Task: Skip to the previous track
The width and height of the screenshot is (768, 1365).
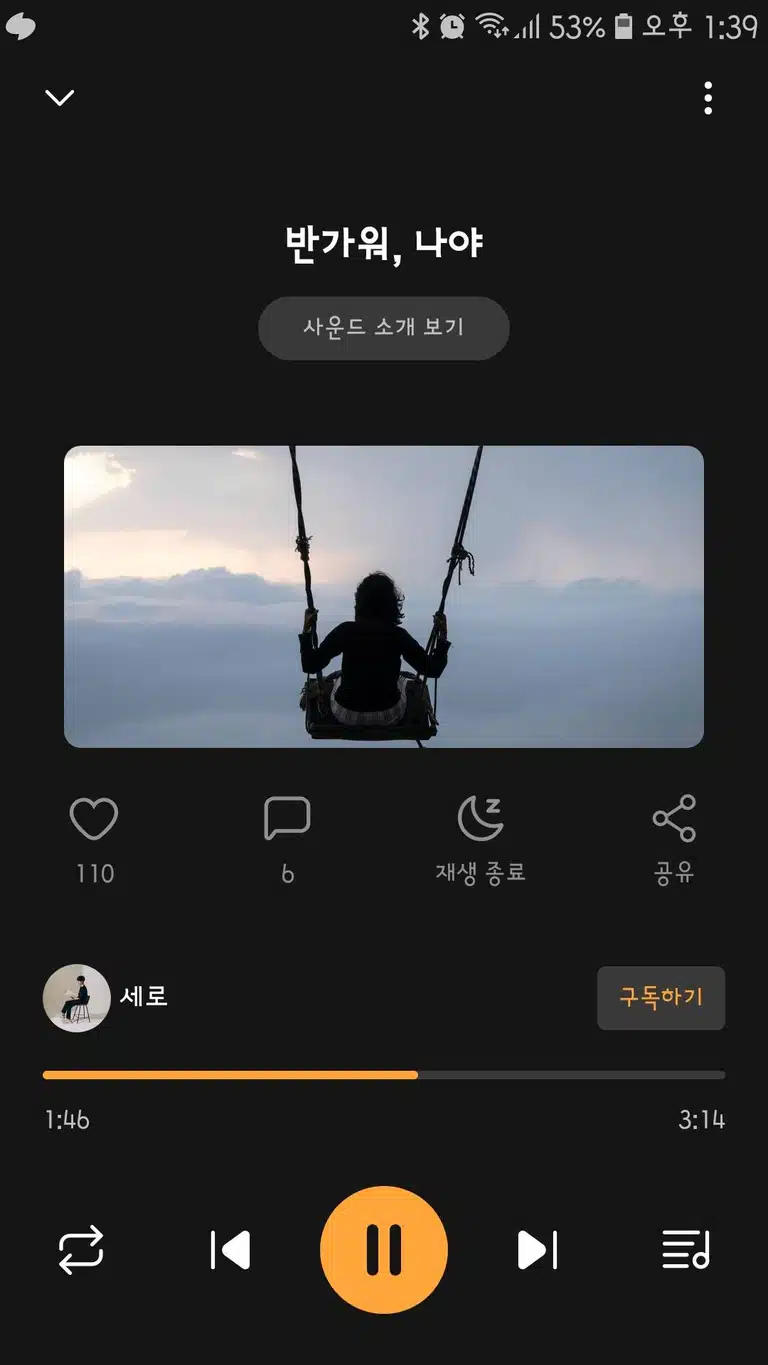Action: tap(230, 1250)
